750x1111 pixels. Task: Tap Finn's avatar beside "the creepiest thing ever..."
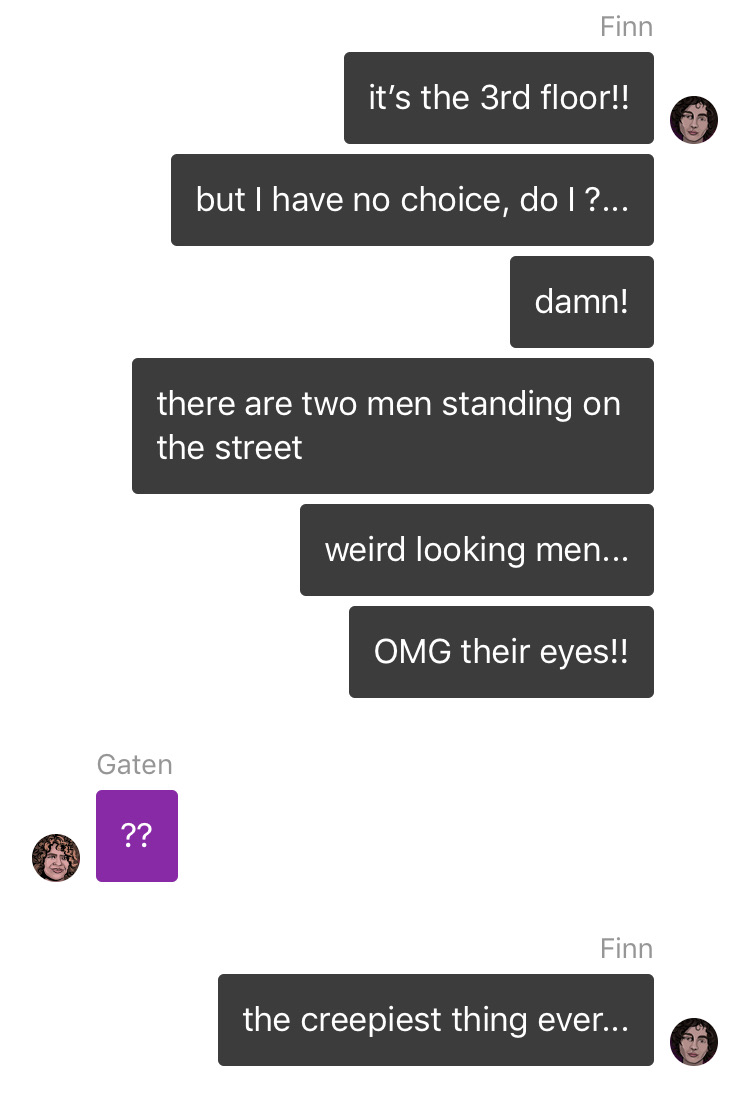[693, 1041]
